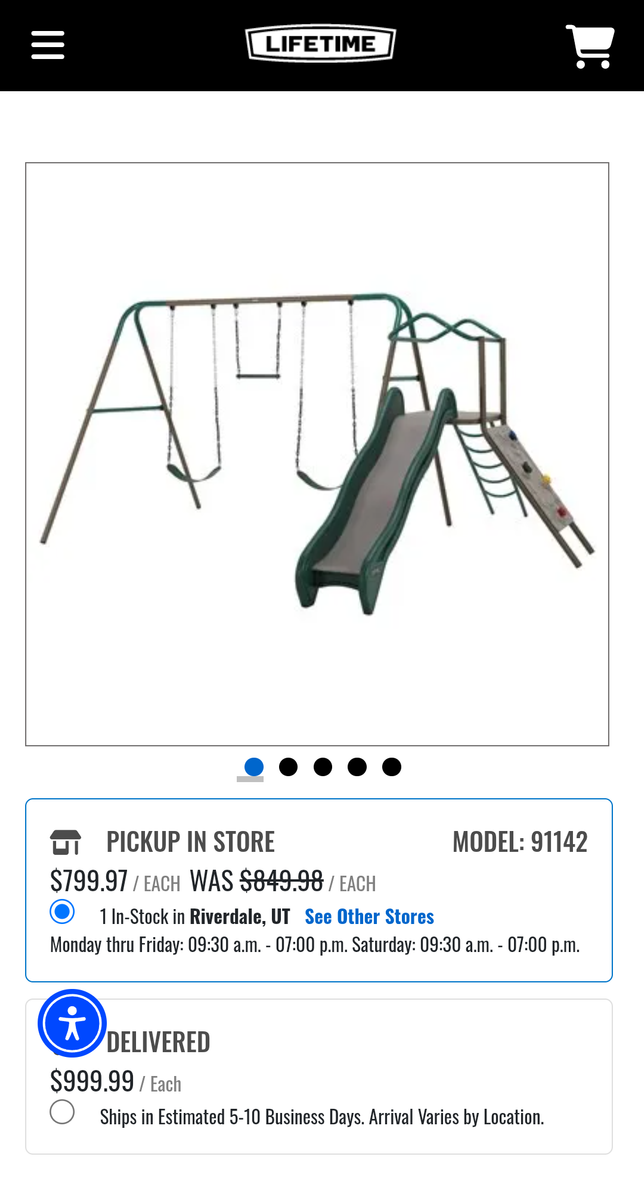Open the hamburger menu
This screenshot has height=1200, width=644.
point(48,45)
